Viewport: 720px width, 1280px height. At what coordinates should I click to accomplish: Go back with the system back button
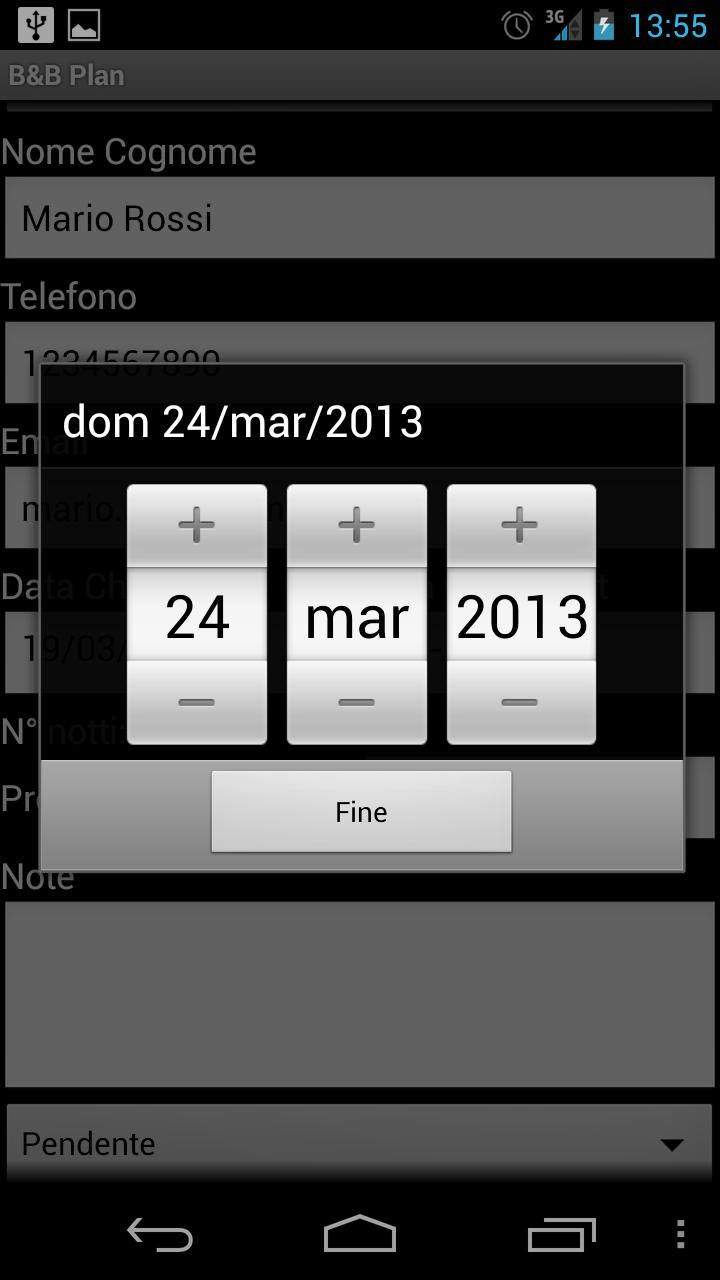coord(160,1234)
